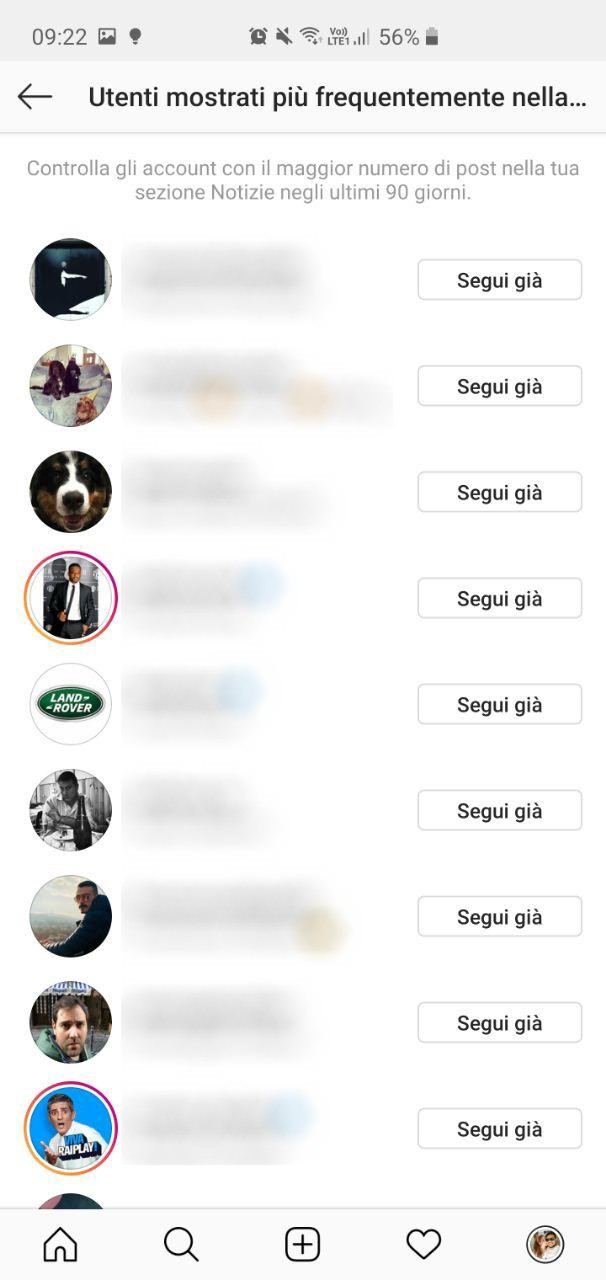
Task: Open the Home tab
Action: (x=60, y=1244)
